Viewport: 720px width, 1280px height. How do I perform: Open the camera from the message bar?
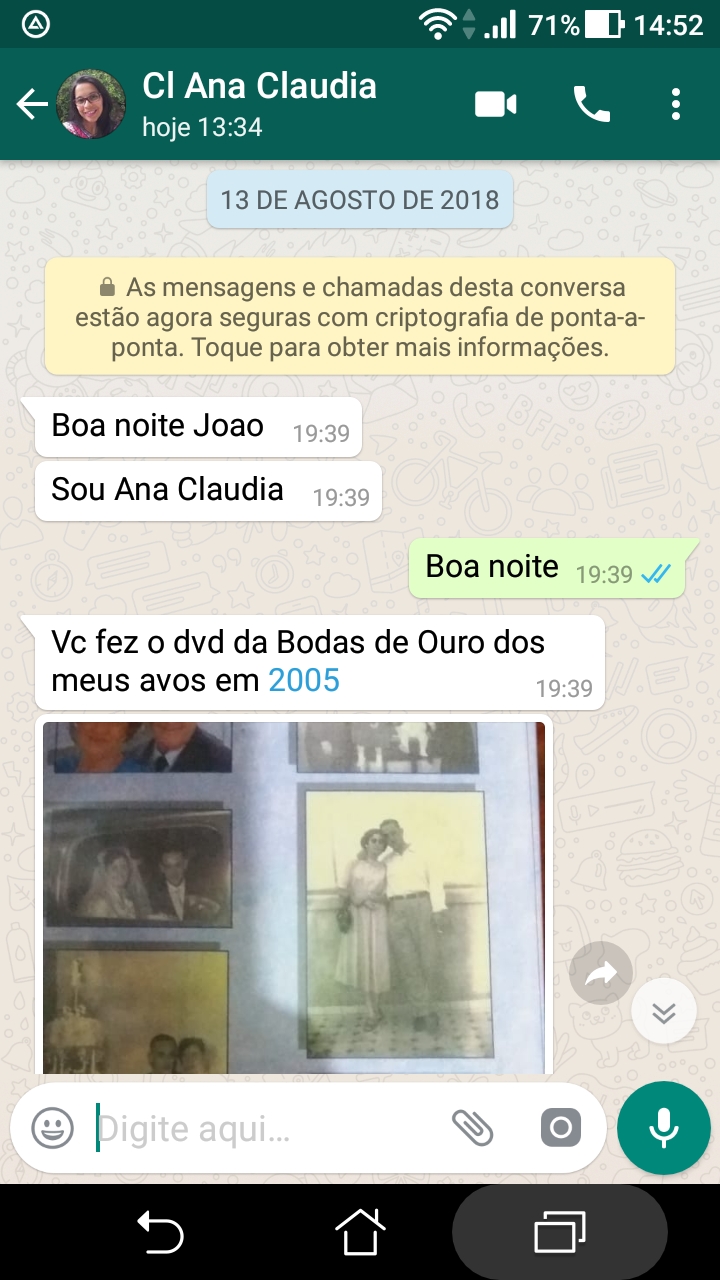560,1129
